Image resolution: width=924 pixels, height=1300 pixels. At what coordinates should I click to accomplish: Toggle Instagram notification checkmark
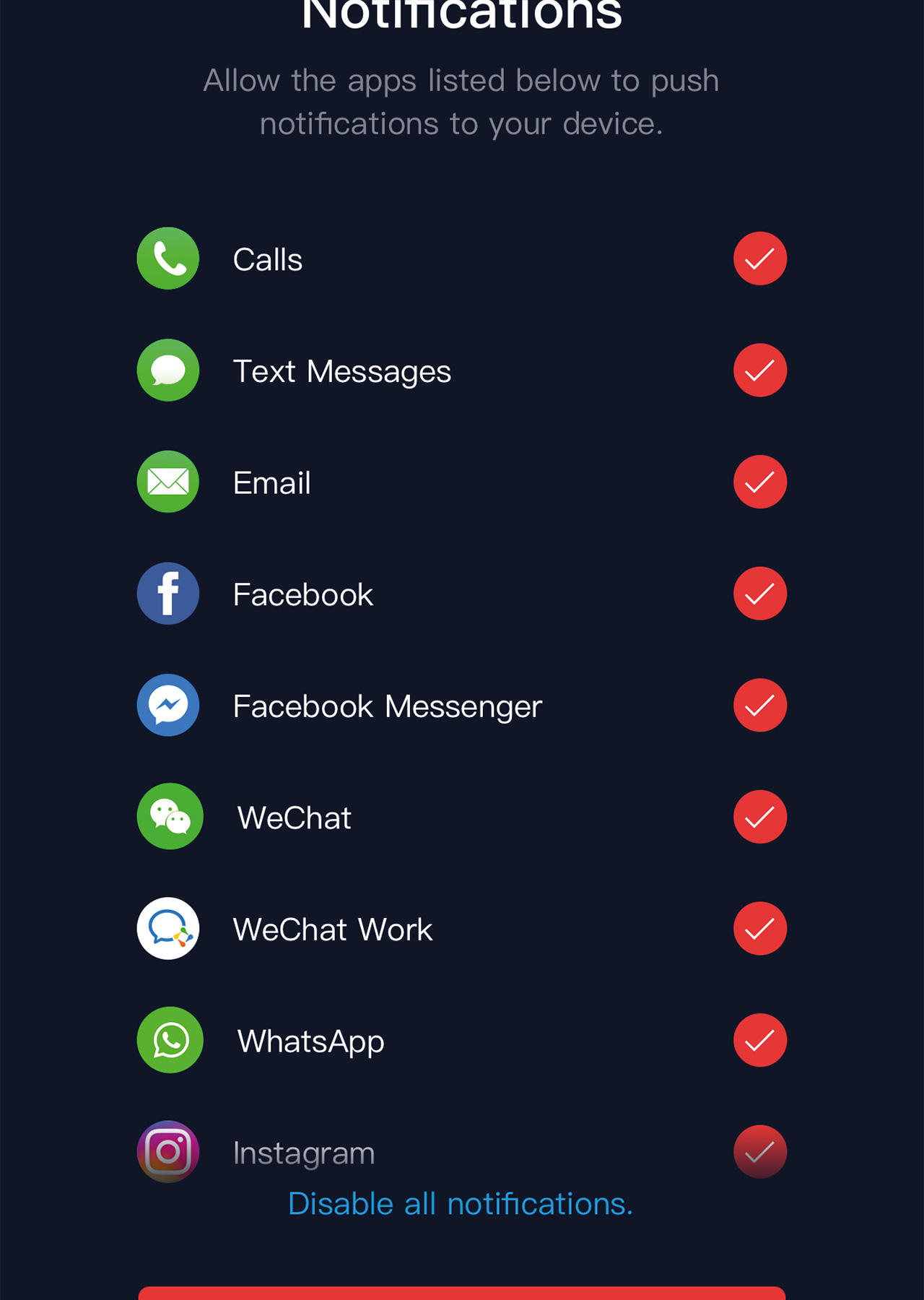(x=759, y=1152)
